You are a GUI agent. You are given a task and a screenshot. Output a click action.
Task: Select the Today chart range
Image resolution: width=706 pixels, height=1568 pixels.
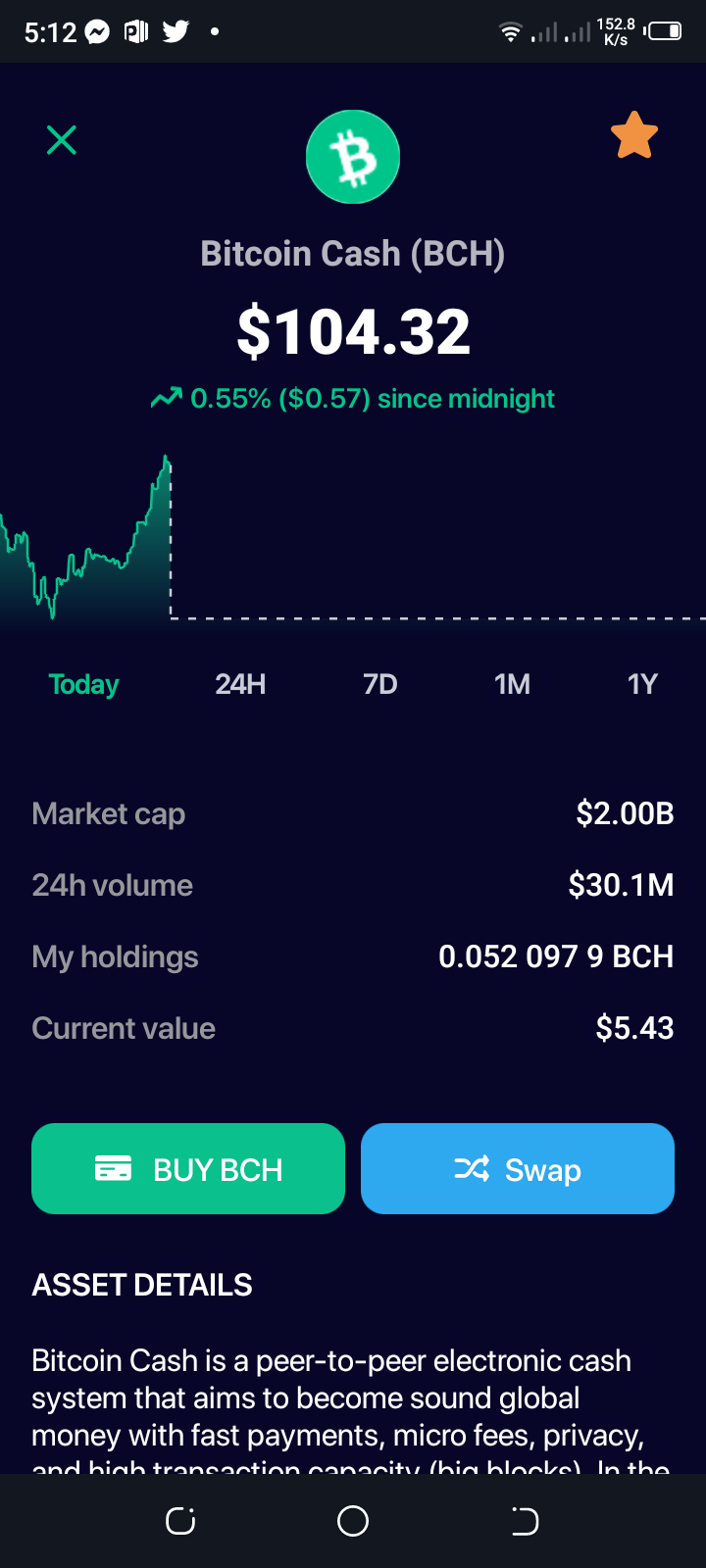pyautogui.click(x=84, y=684)
